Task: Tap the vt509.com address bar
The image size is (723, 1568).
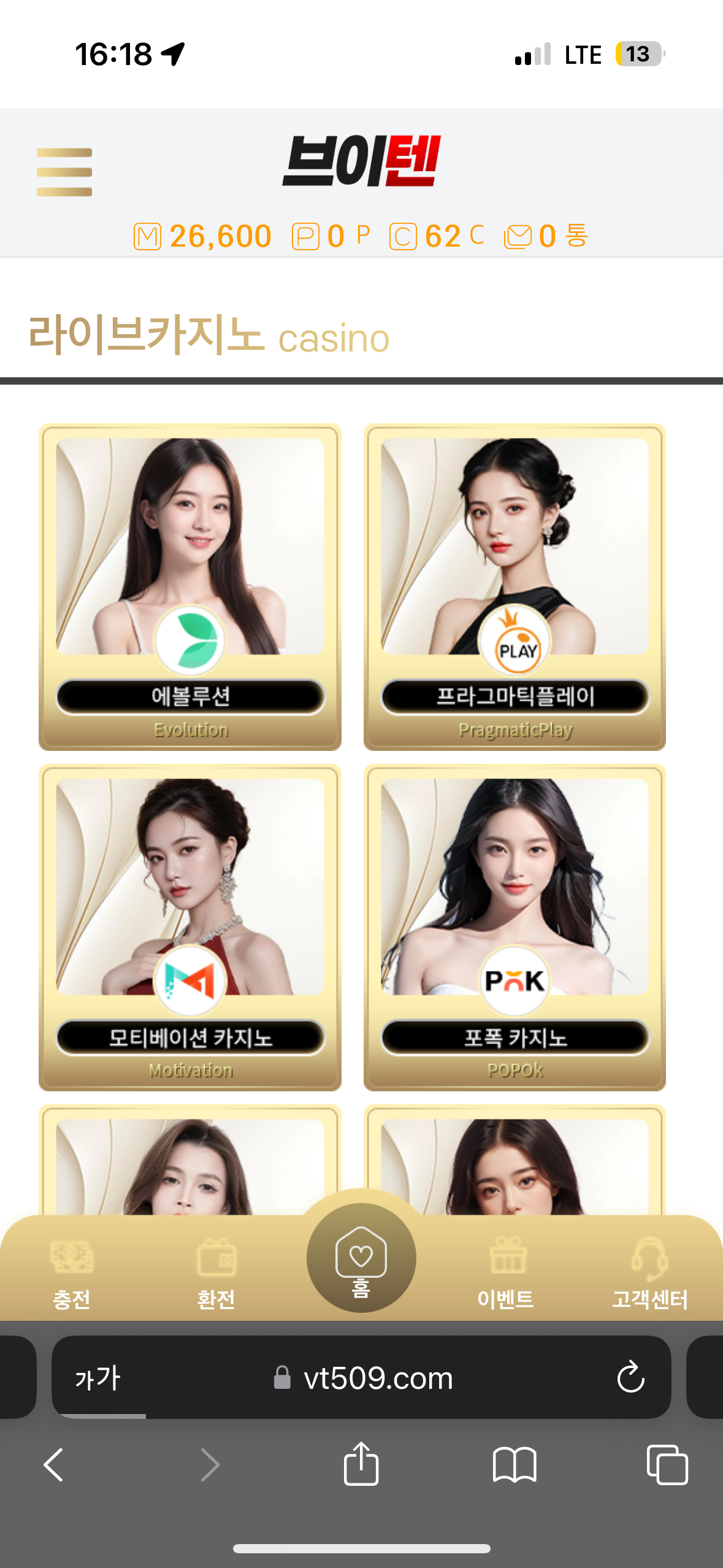Action: click(378, 1378)
